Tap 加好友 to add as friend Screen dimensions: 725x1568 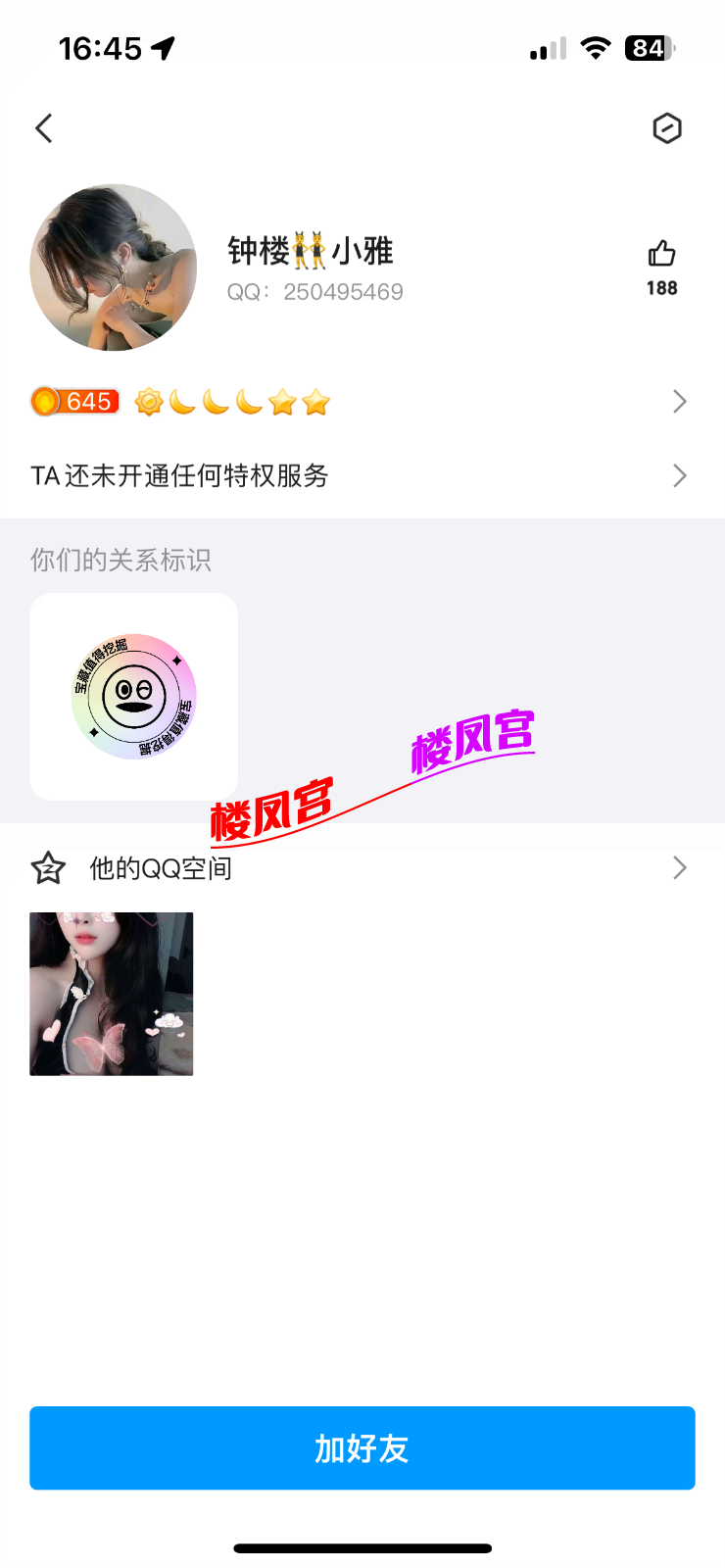pos(362,1448)
